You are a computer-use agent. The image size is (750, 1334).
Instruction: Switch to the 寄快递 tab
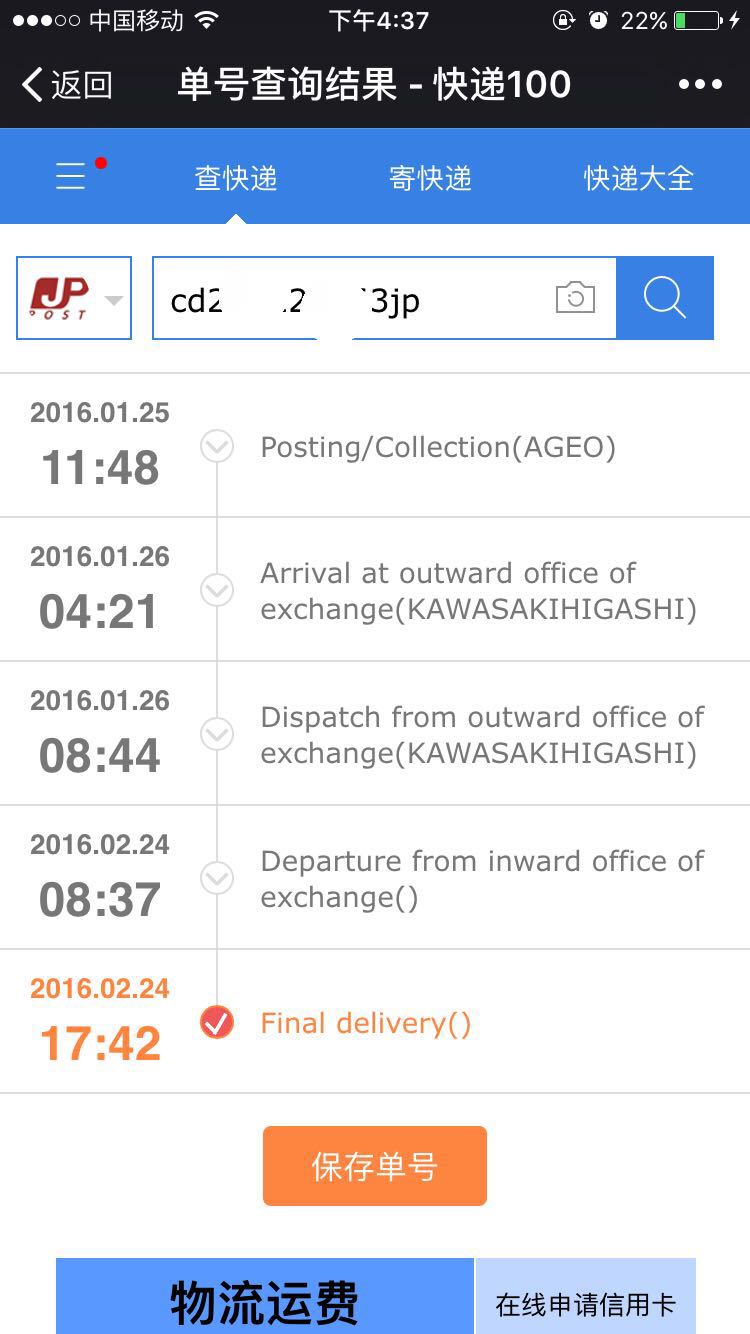(430, 178)
